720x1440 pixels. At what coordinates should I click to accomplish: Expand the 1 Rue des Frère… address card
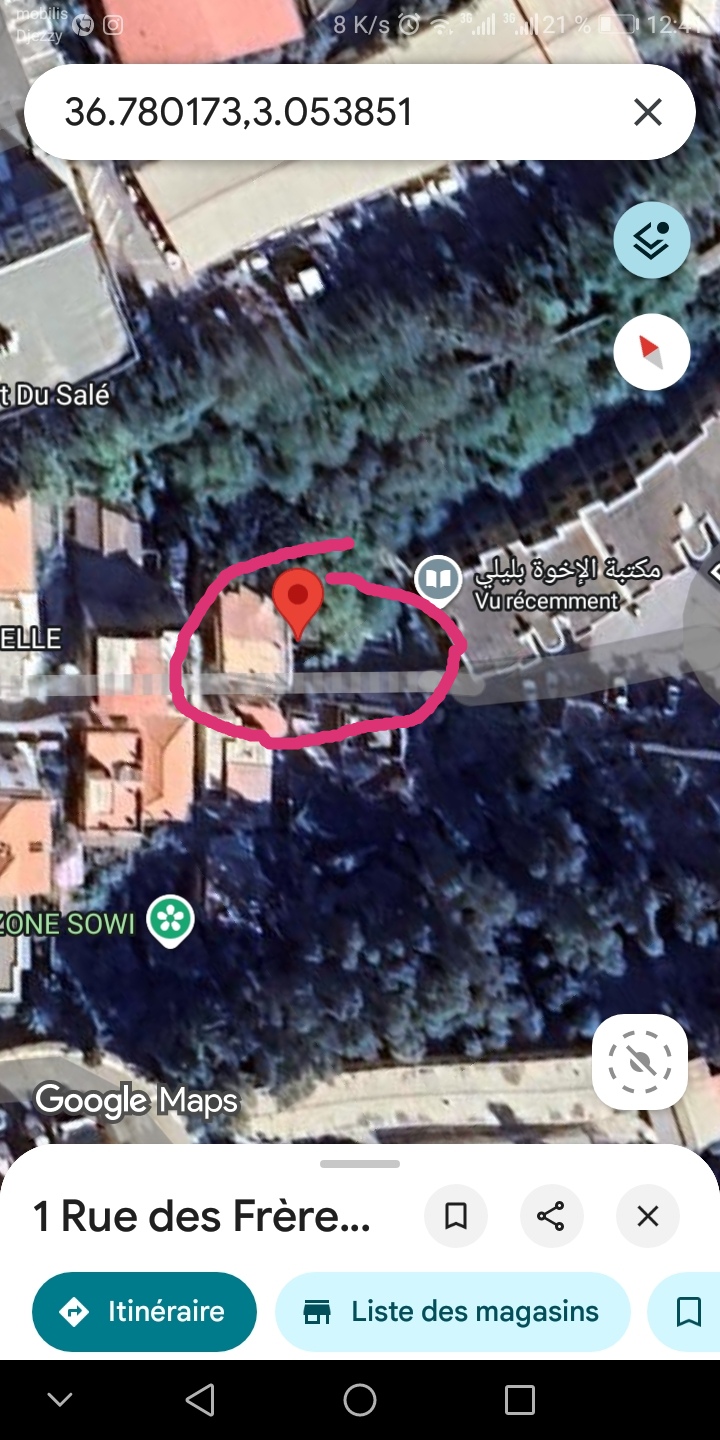tap(202, 1217)
